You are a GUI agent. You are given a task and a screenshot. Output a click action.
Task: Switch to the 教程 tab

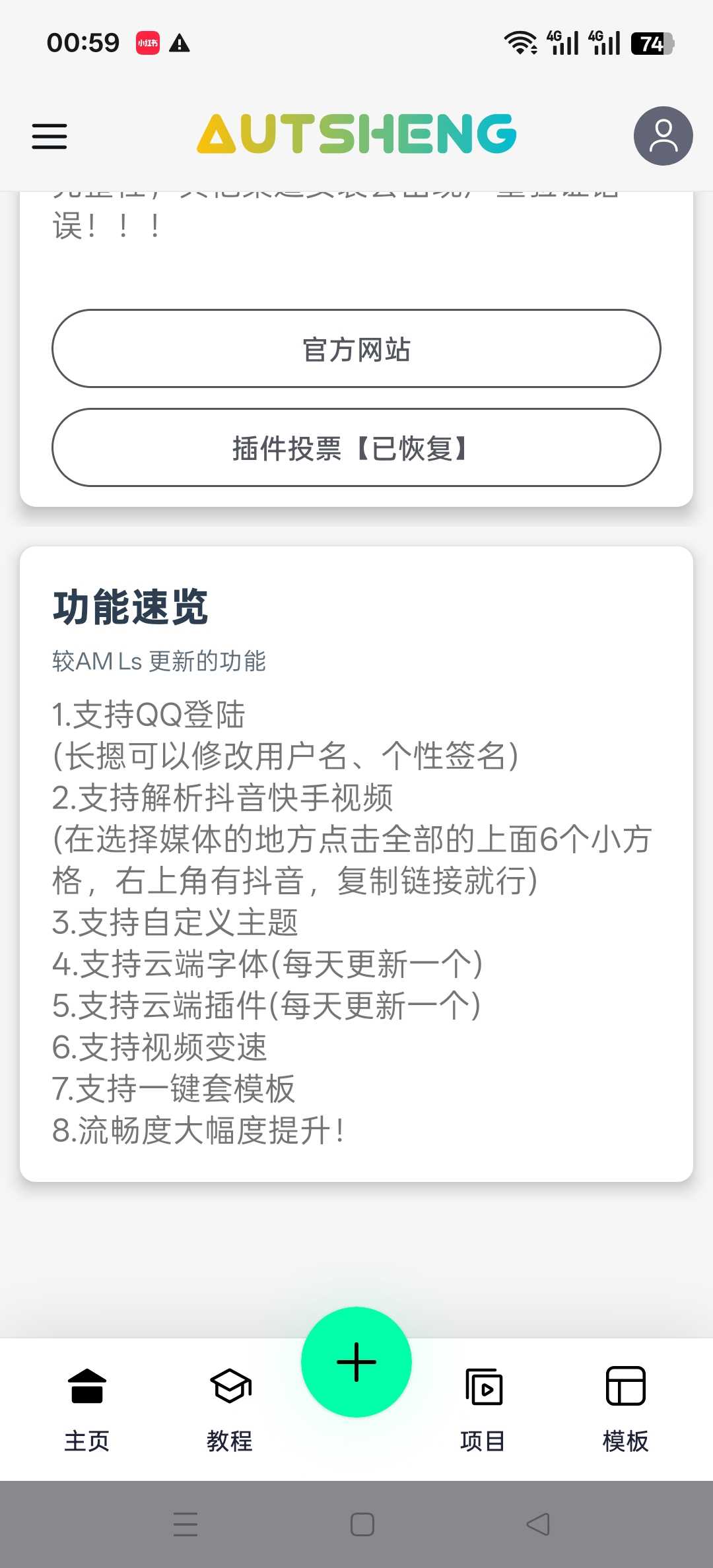coord(230,1409)
